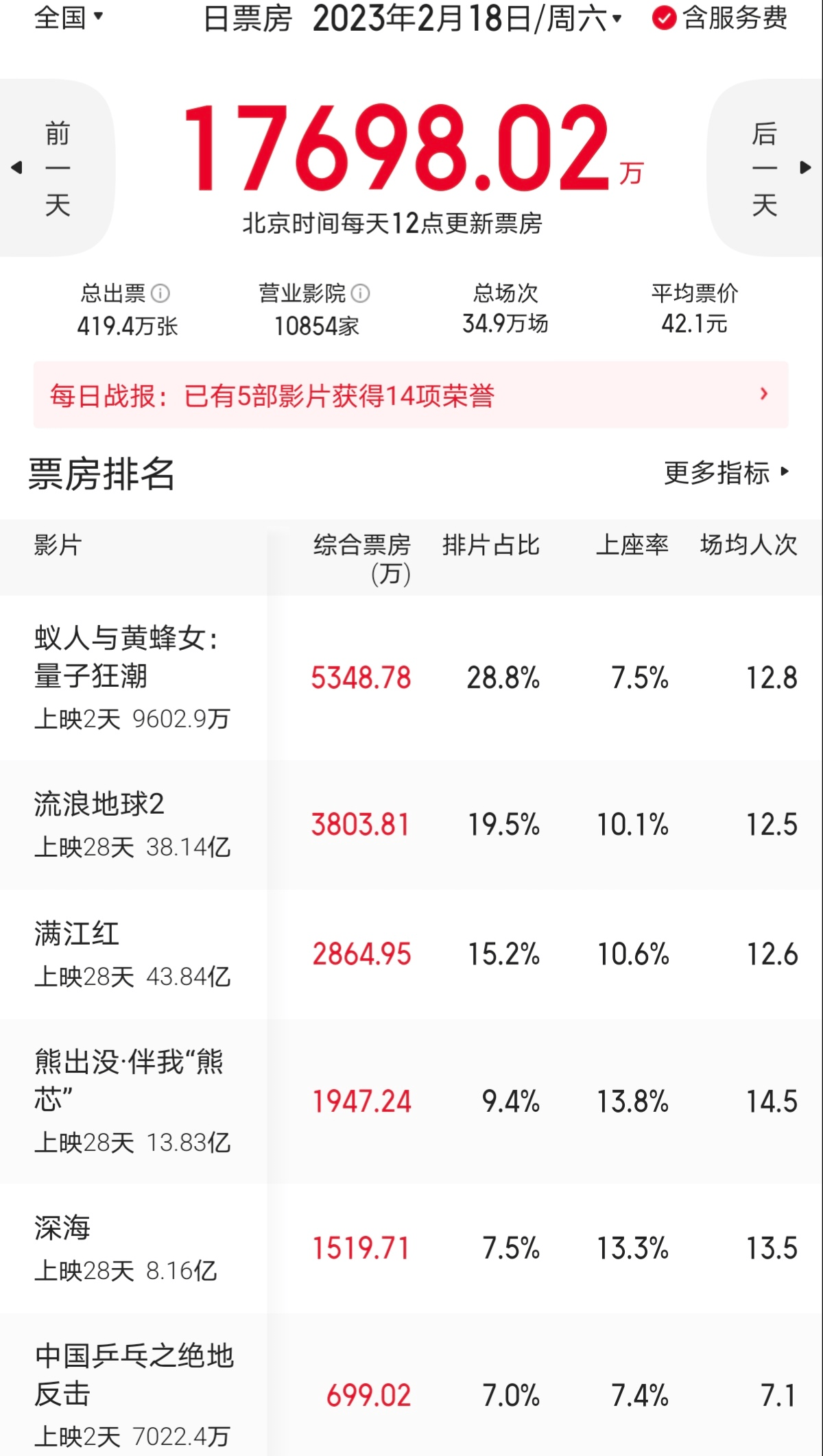Open the 中国乒乓之绝地反击 row
823x1456 pixels.
click(x=411, y=1385)
